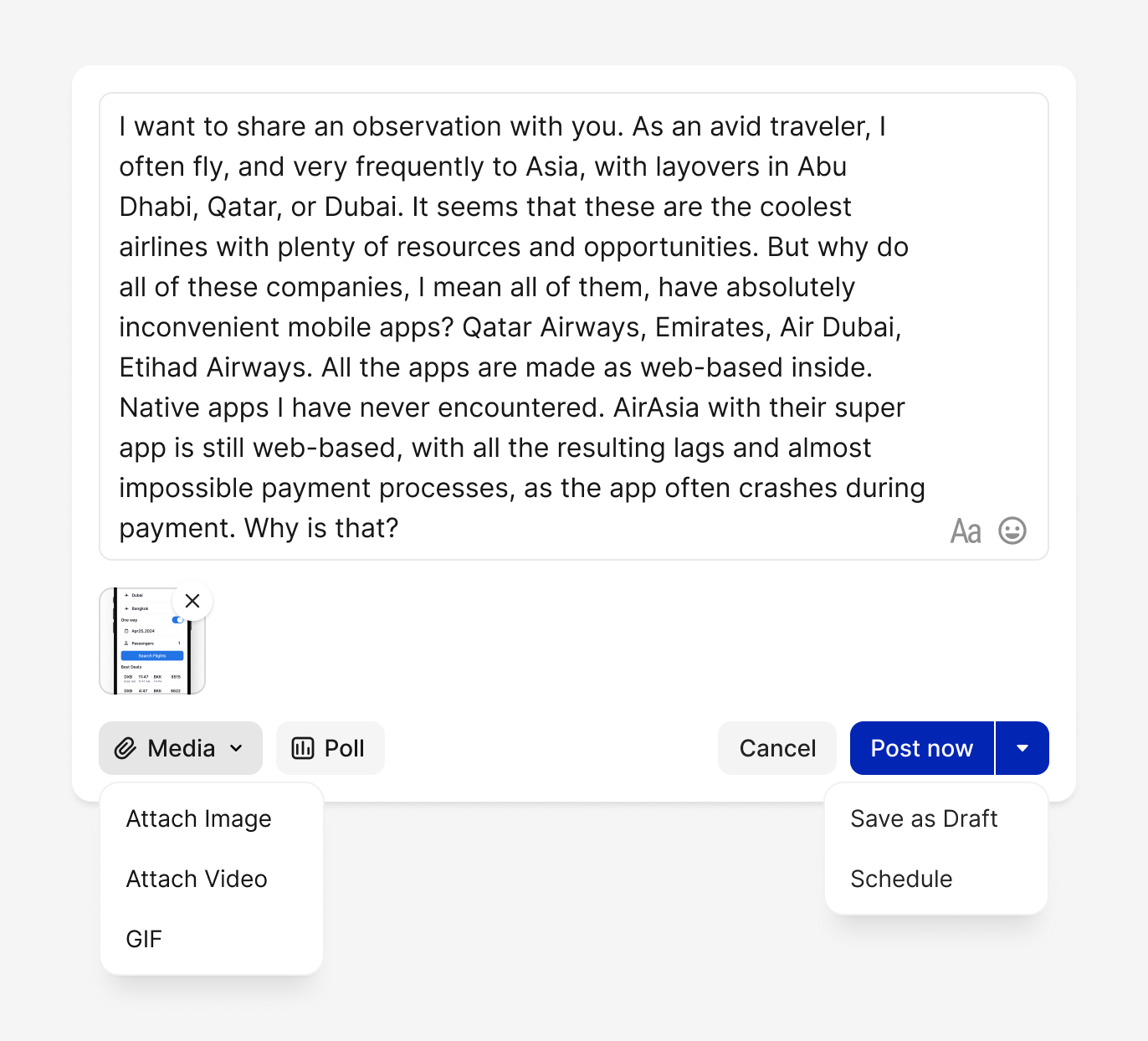Add a Poll to the post
The image size is (1148, 1041).
point(330,748)
